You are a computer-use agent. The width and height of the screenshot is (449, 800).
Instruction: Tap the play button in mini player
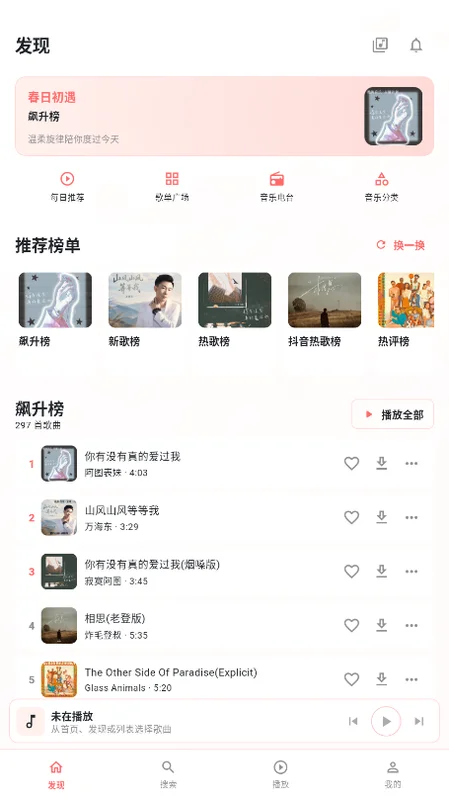point(386,721)
